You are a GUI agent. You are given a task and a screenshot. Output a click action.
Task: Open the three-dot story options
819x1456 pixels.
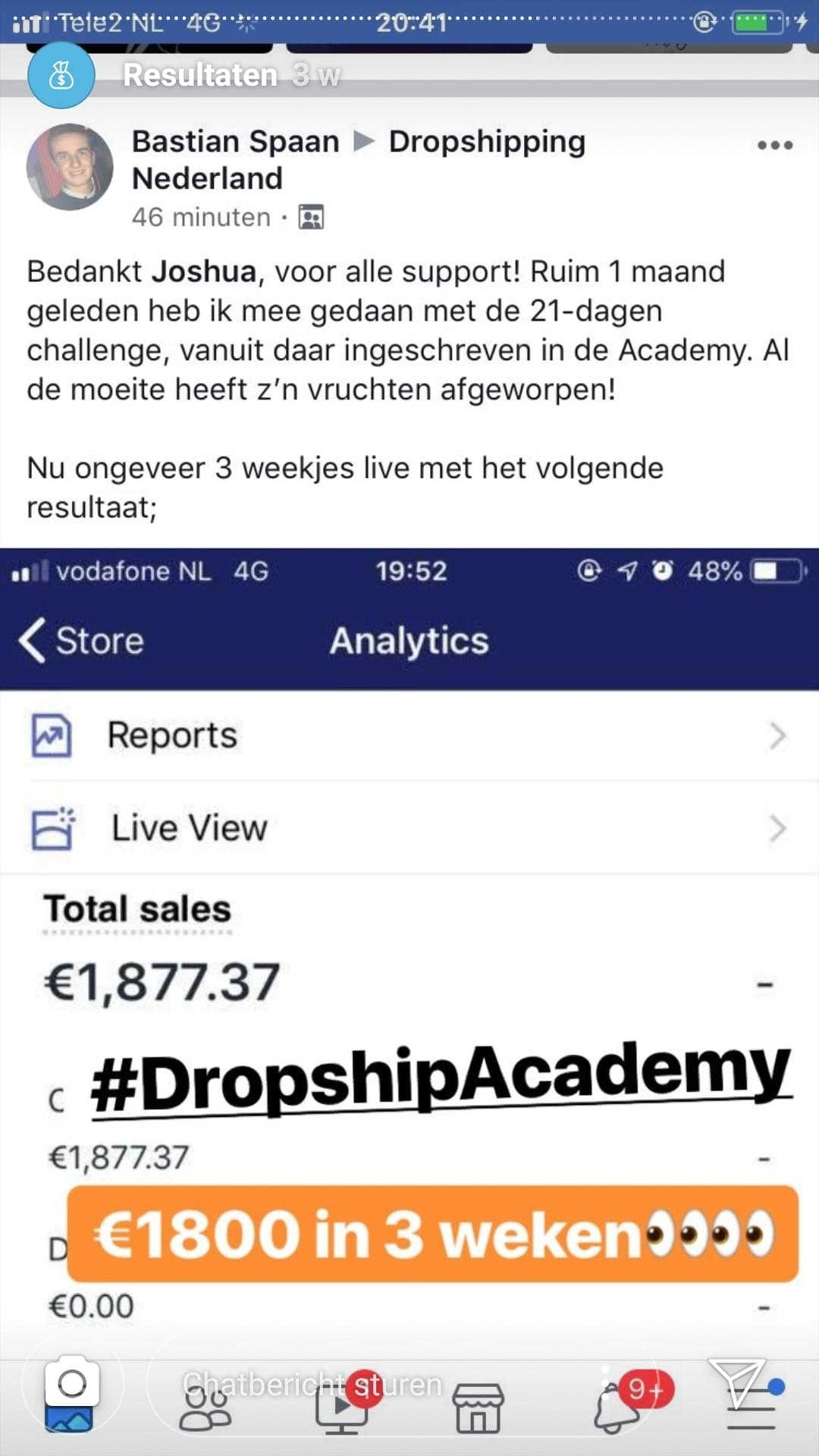coord(774,145)
